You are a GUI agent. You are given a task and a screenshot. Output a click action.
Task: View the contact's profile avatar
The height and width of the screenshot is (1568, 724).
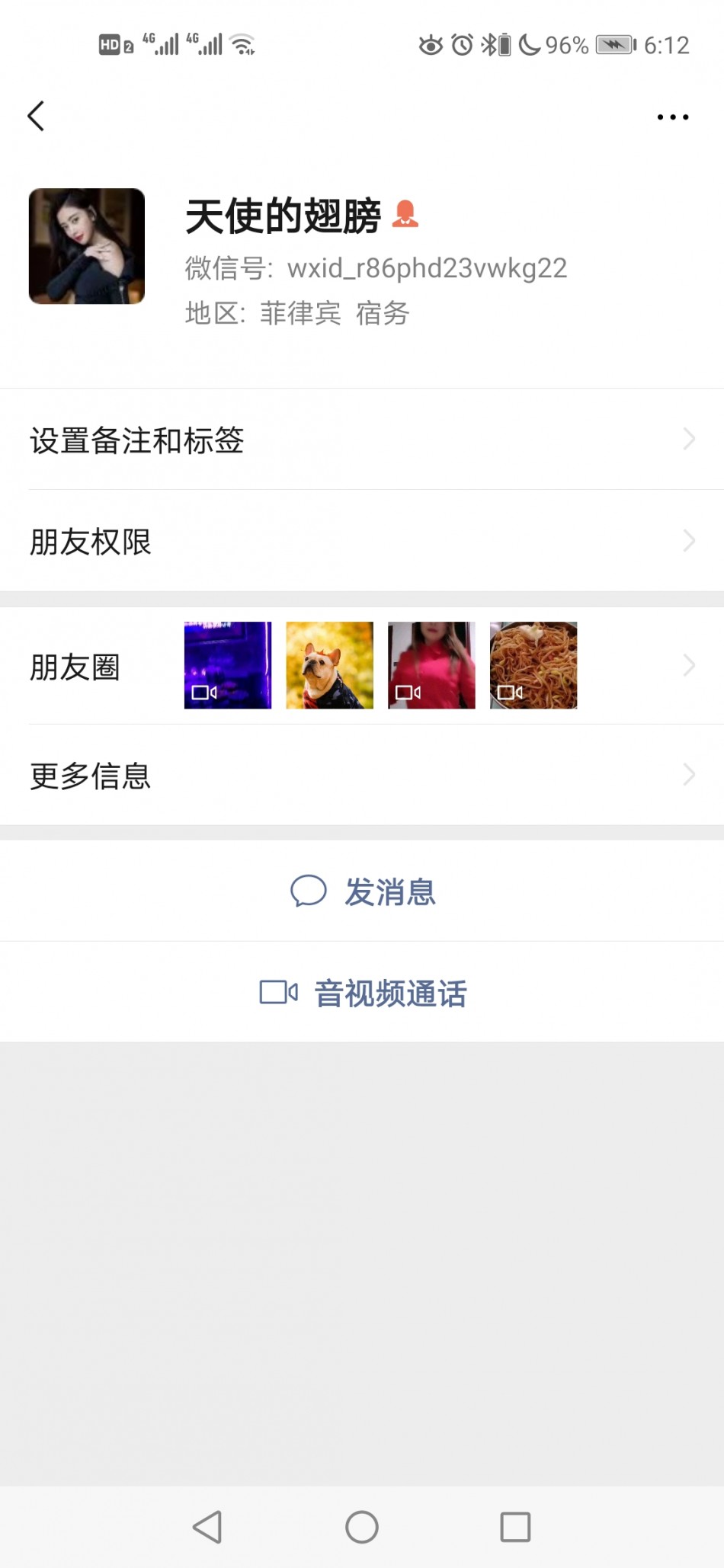pos(87,246)
